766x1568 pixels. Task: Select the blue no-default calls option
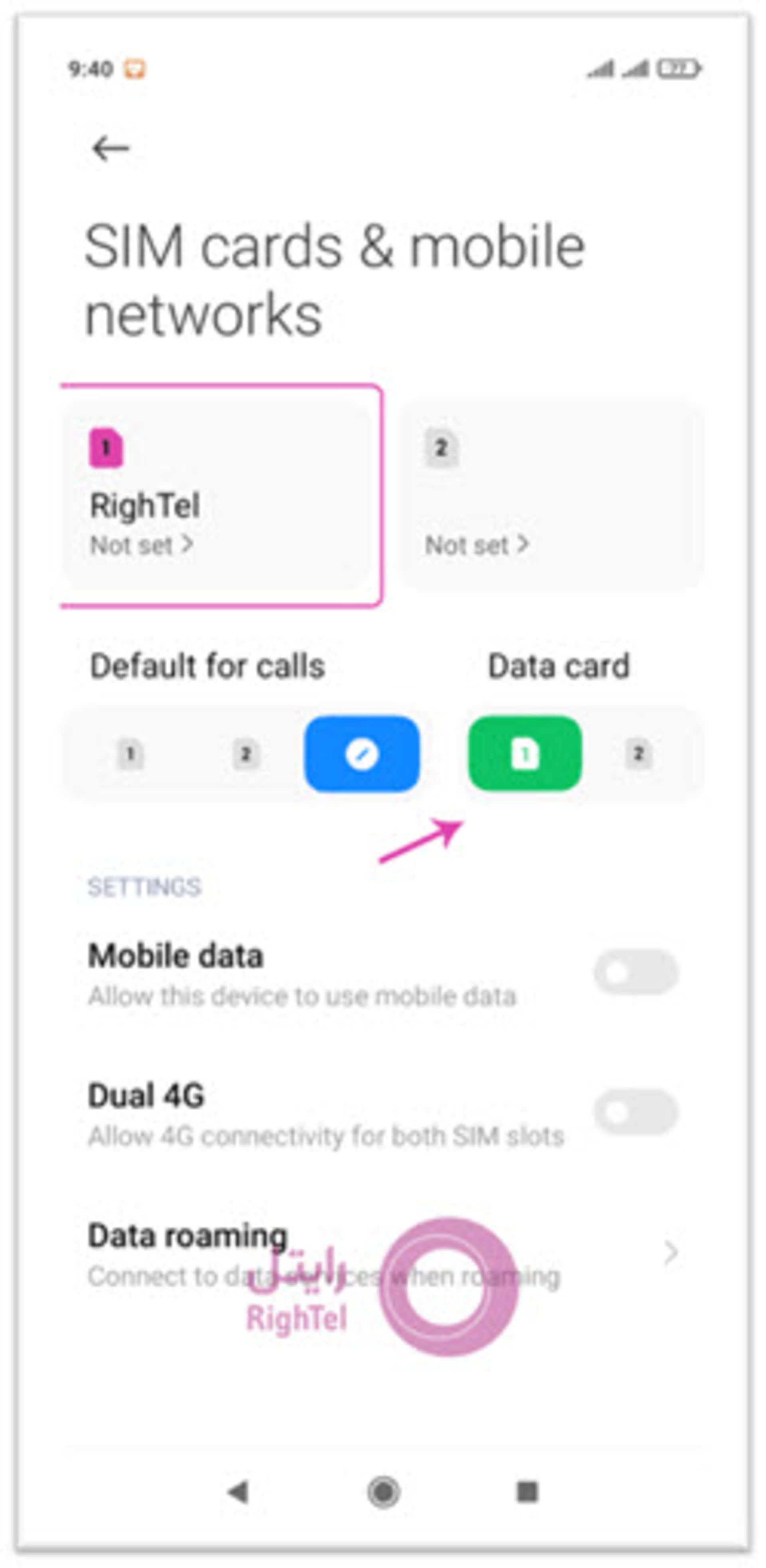click(362, 754)
